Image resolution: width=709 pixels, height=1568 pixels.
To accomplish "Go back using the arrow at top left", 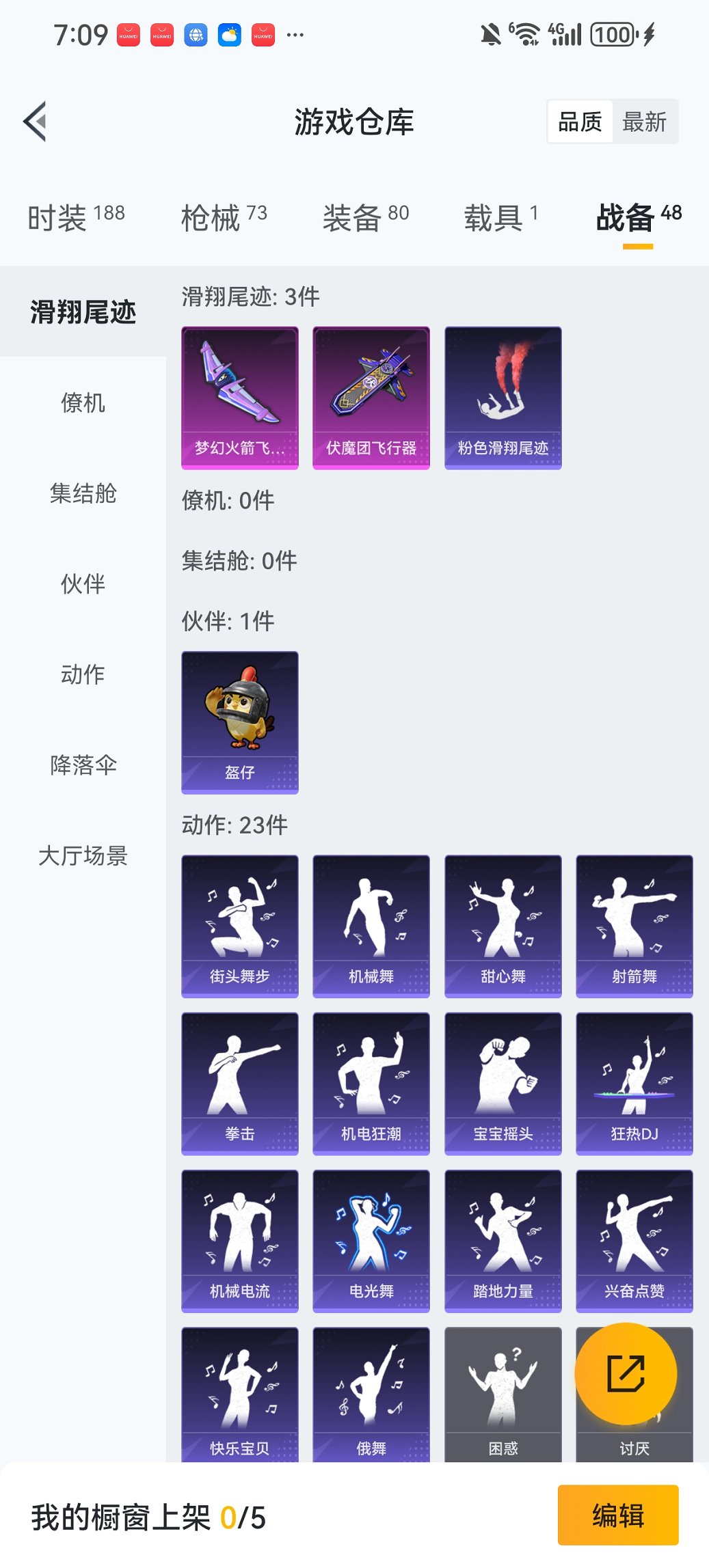I will [x=36, y=121].
